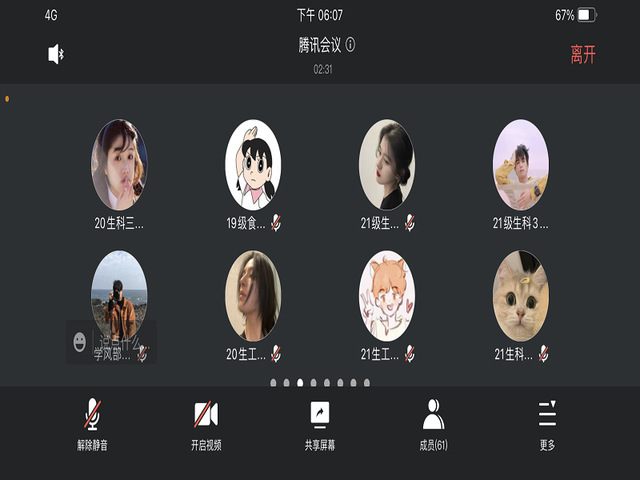Open the 更多 more options menu

coord(547,424)
